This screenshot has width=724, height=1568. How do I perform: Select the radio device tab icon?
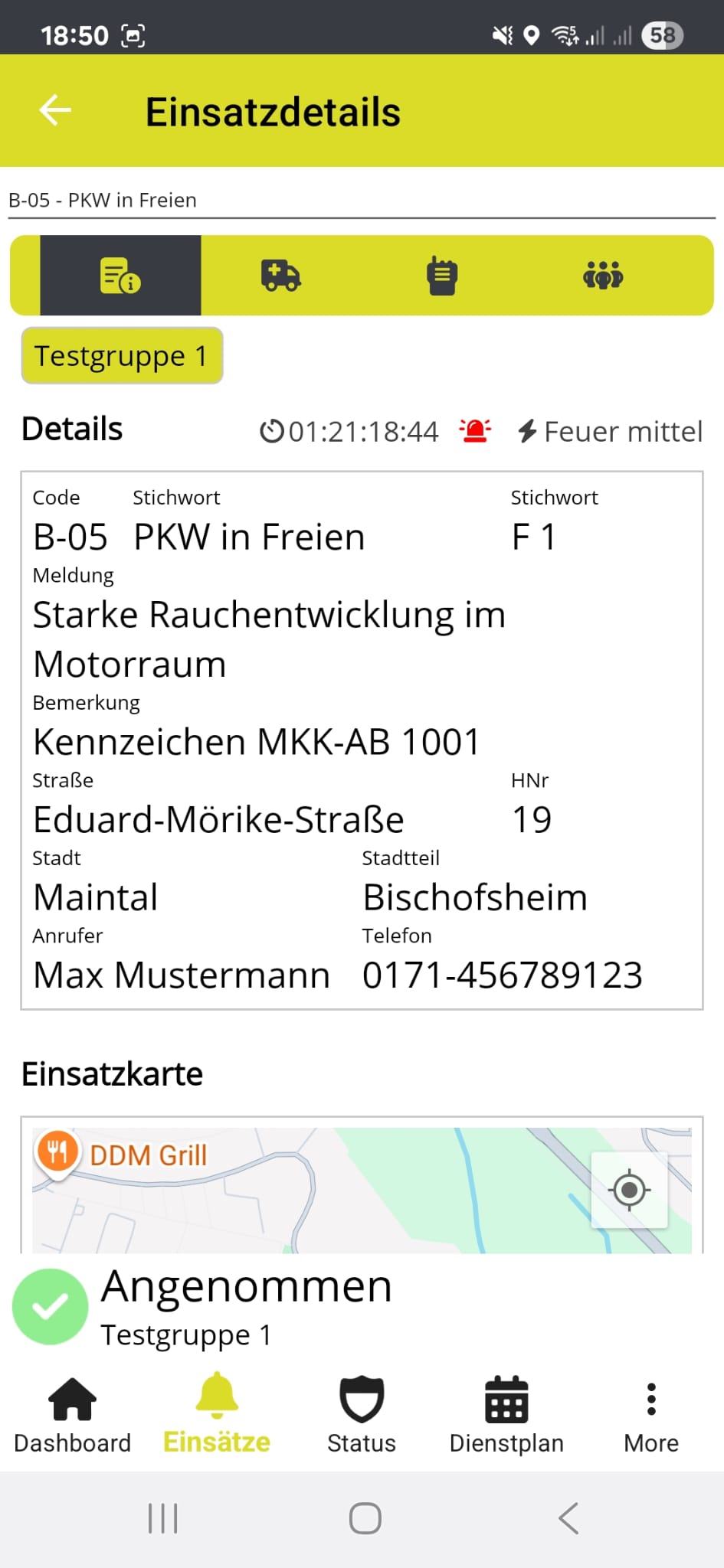pyautogui.click(x=441, y=275)
